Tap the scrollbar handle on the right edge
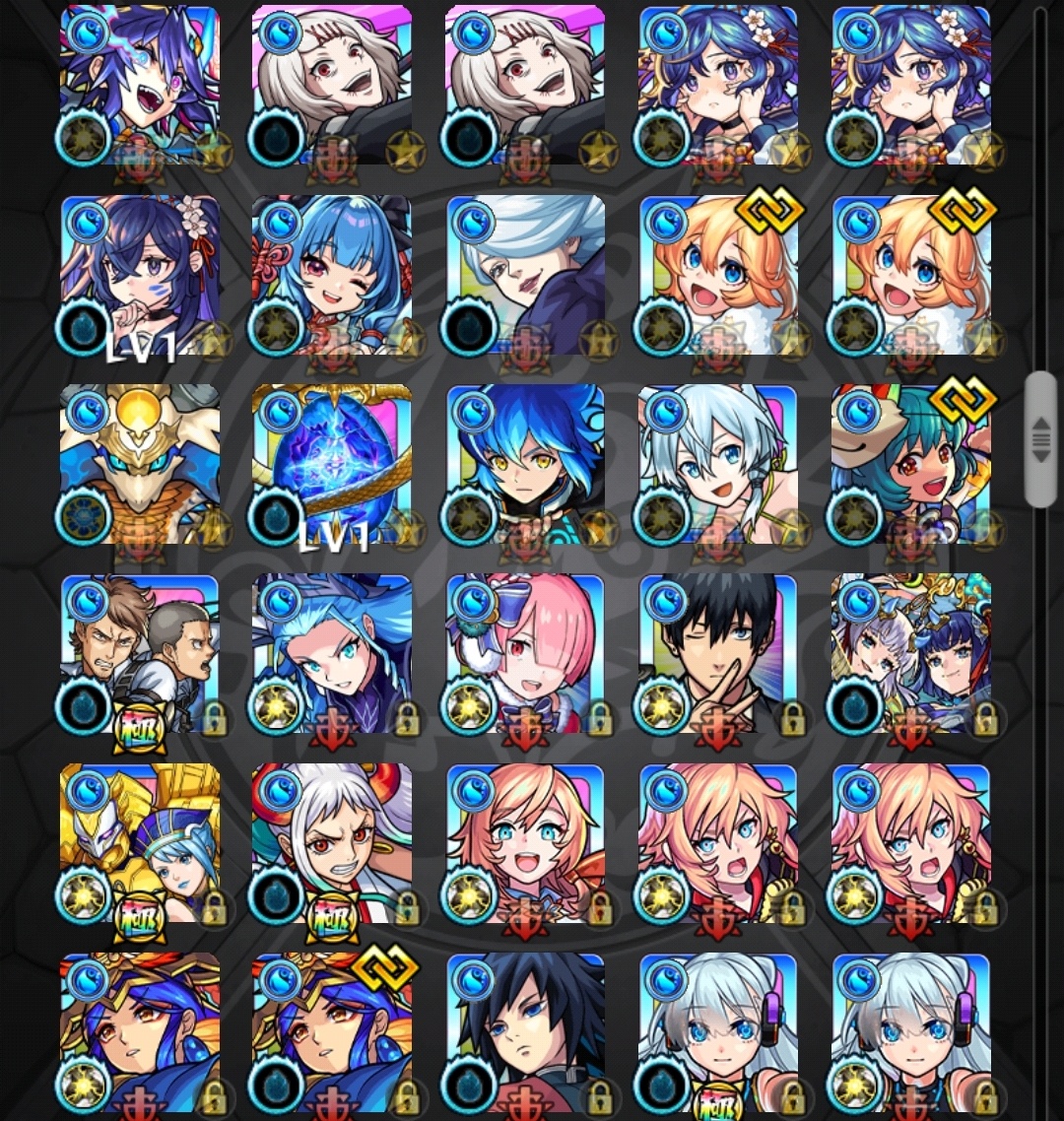Image resolution: width=1064 pixels, height=1121 pixels. pos(1040,439)
